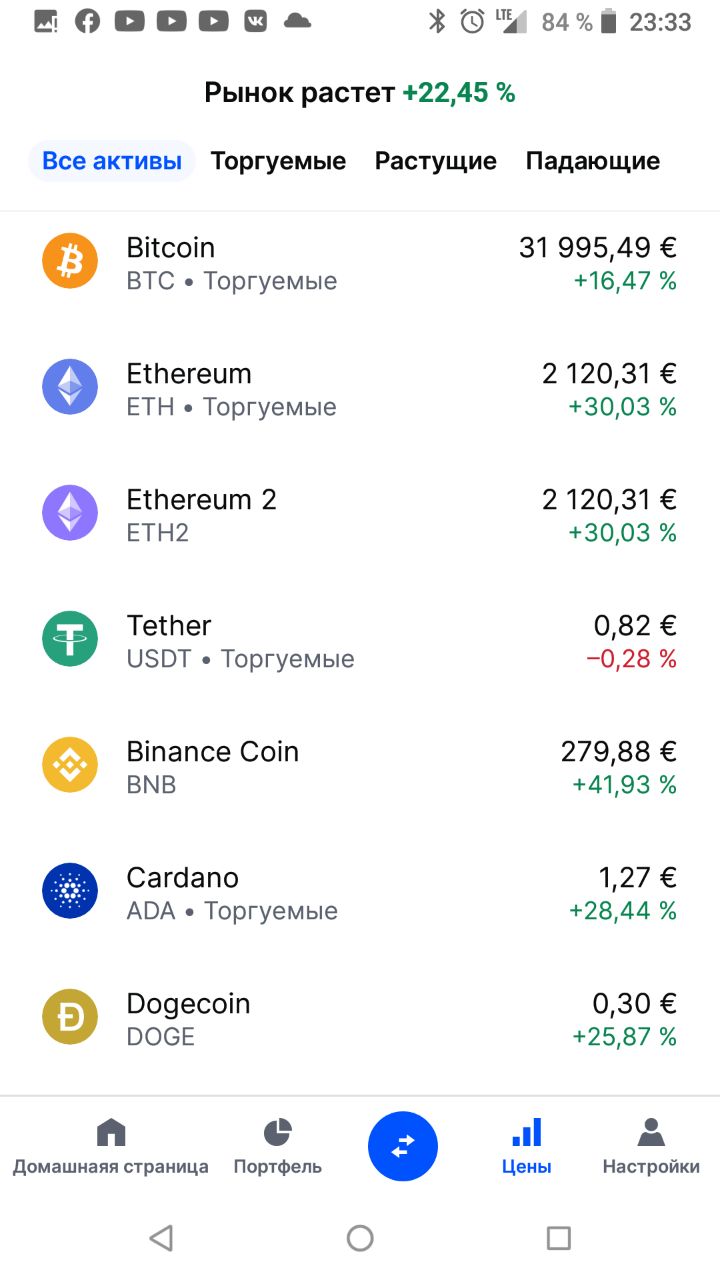
Task: Open the Ethereum 2 row
Action: (360, 515)
